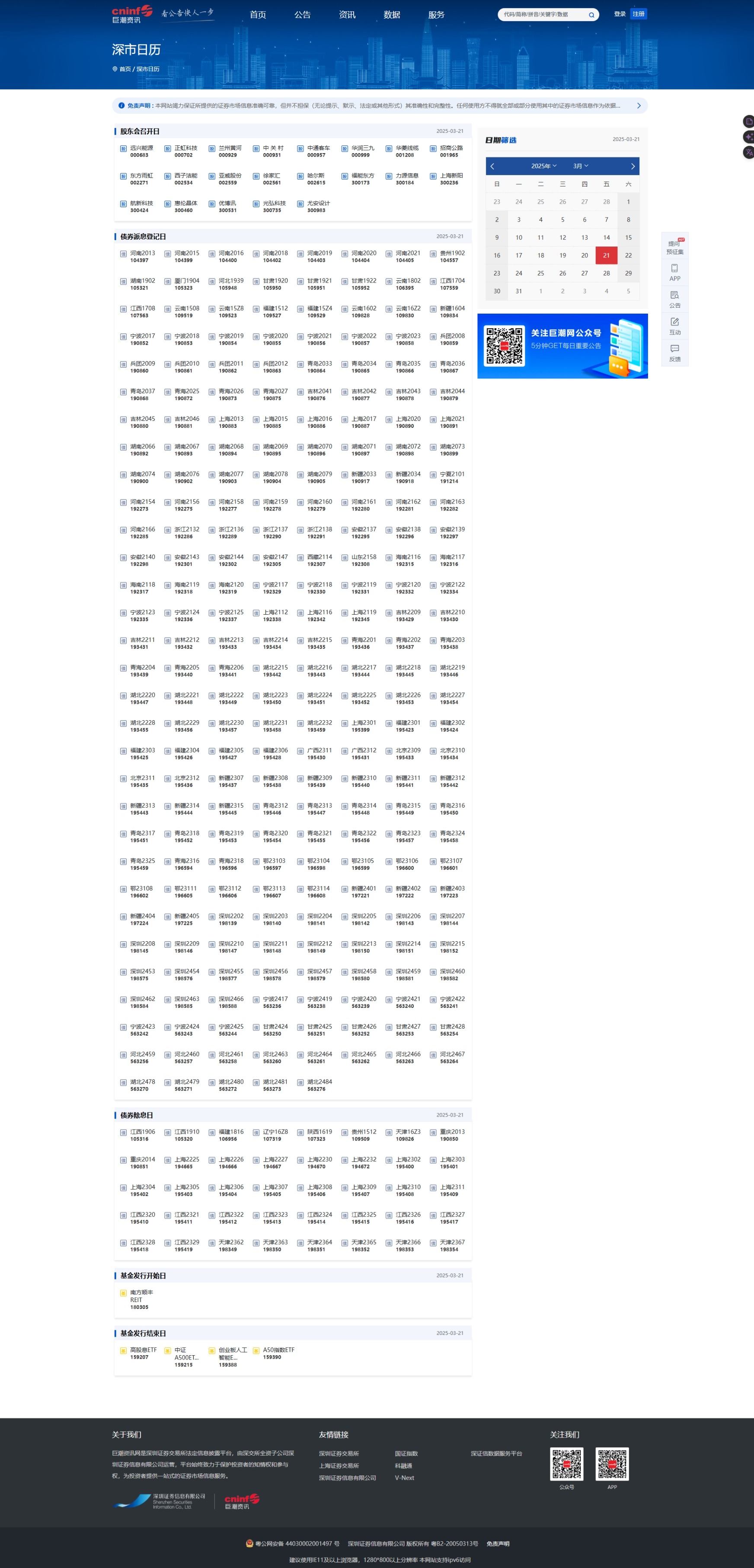Open the 数据 menu

click(x=392, y=15)
